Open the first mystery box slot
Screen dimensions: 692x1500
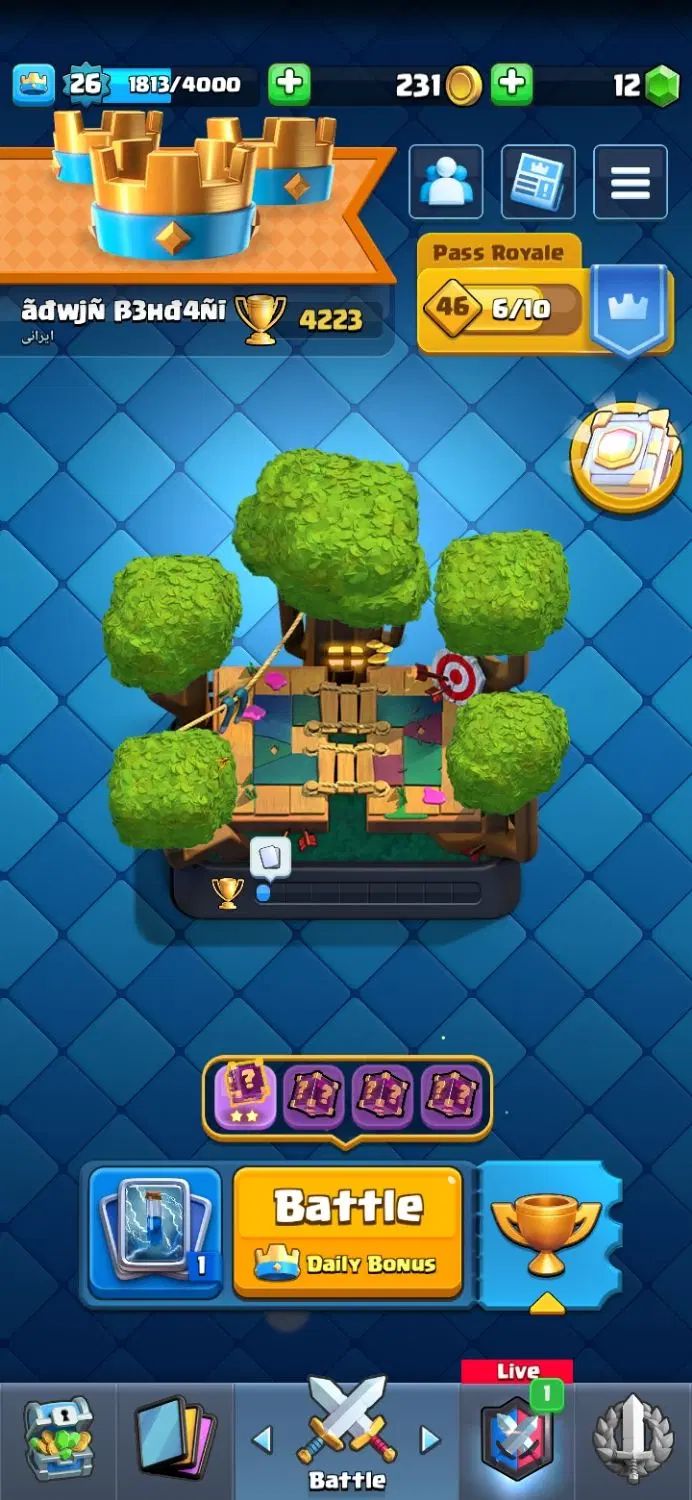click(x=246, y=1096)
